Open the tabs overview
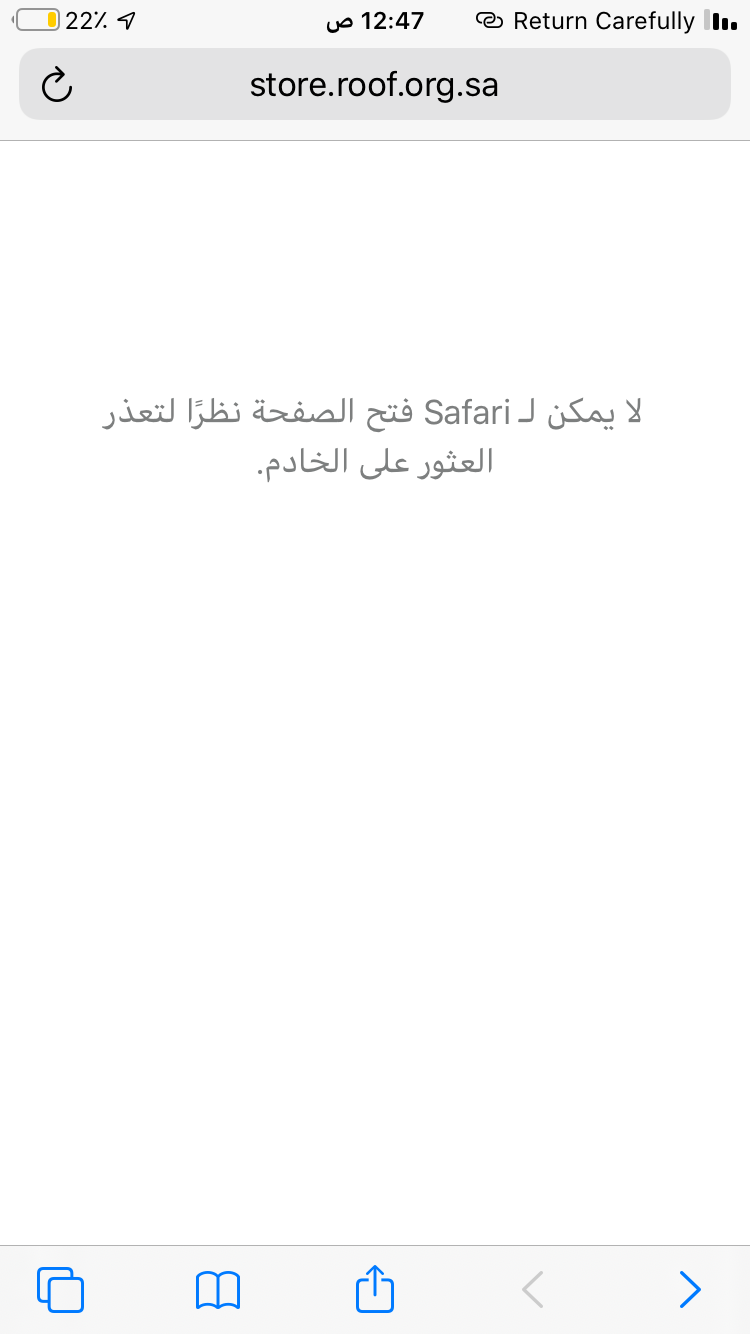 coord(60,1289)
